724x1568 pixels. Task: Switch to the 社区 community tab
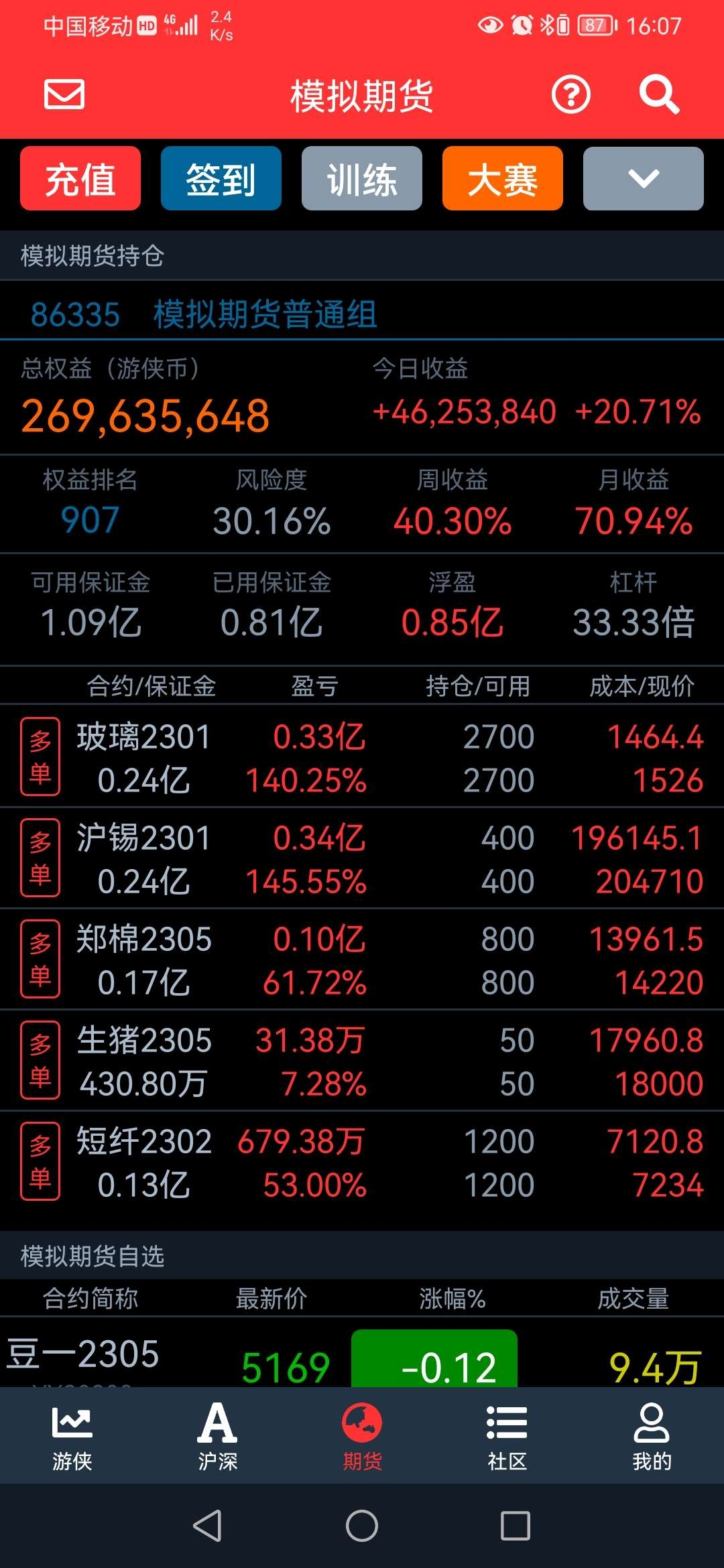click(507, 1435)
